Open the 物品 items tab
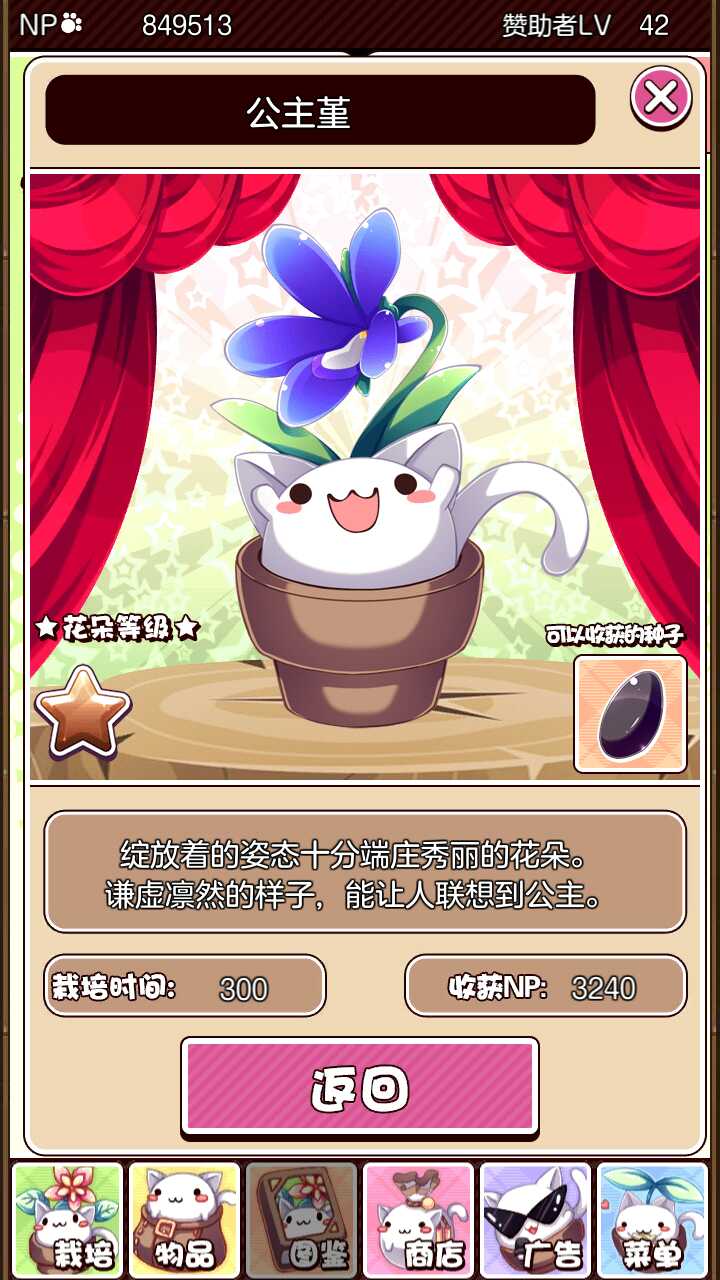This screenshot has height=1280, width=720. 185,1219
